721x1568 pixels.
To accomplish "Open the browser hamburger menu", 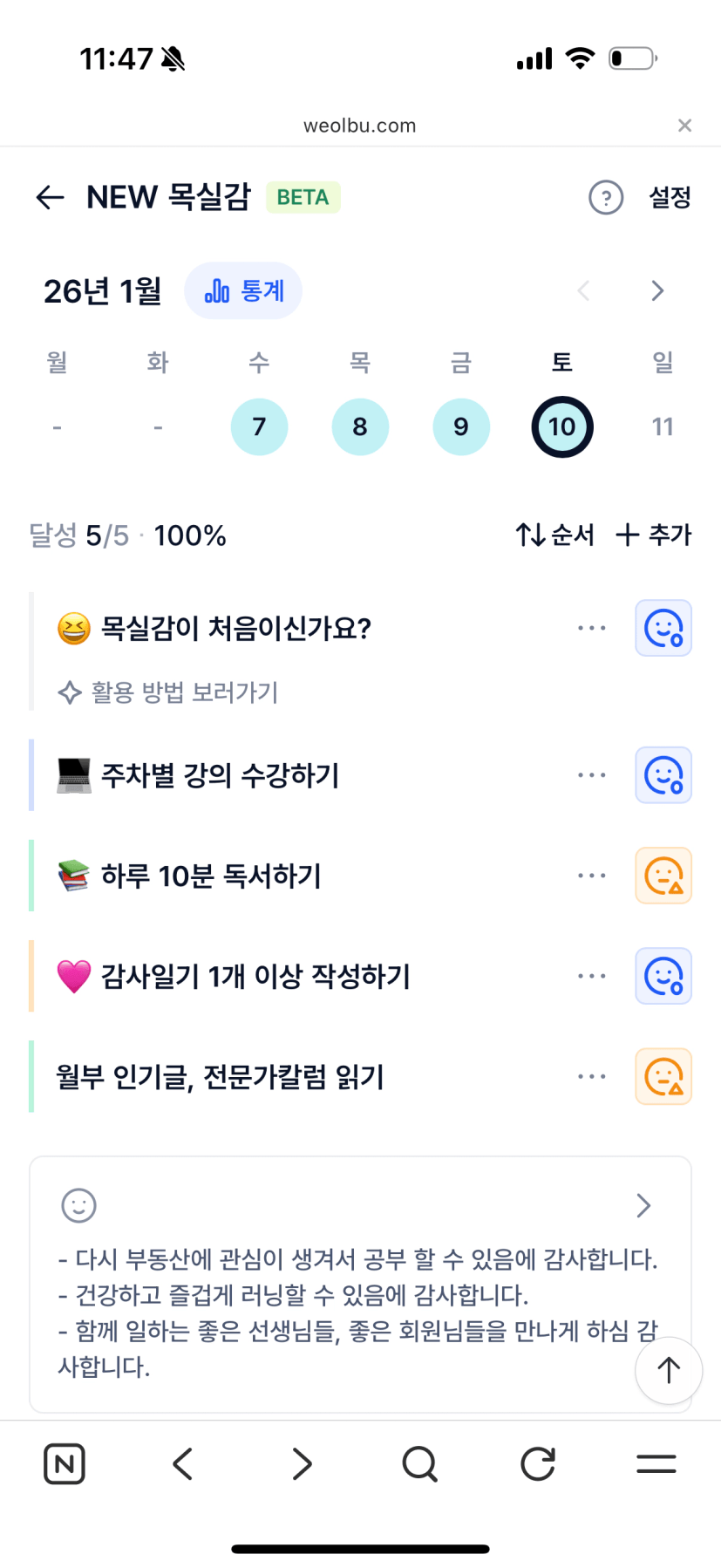I will tap(656, 1463).
